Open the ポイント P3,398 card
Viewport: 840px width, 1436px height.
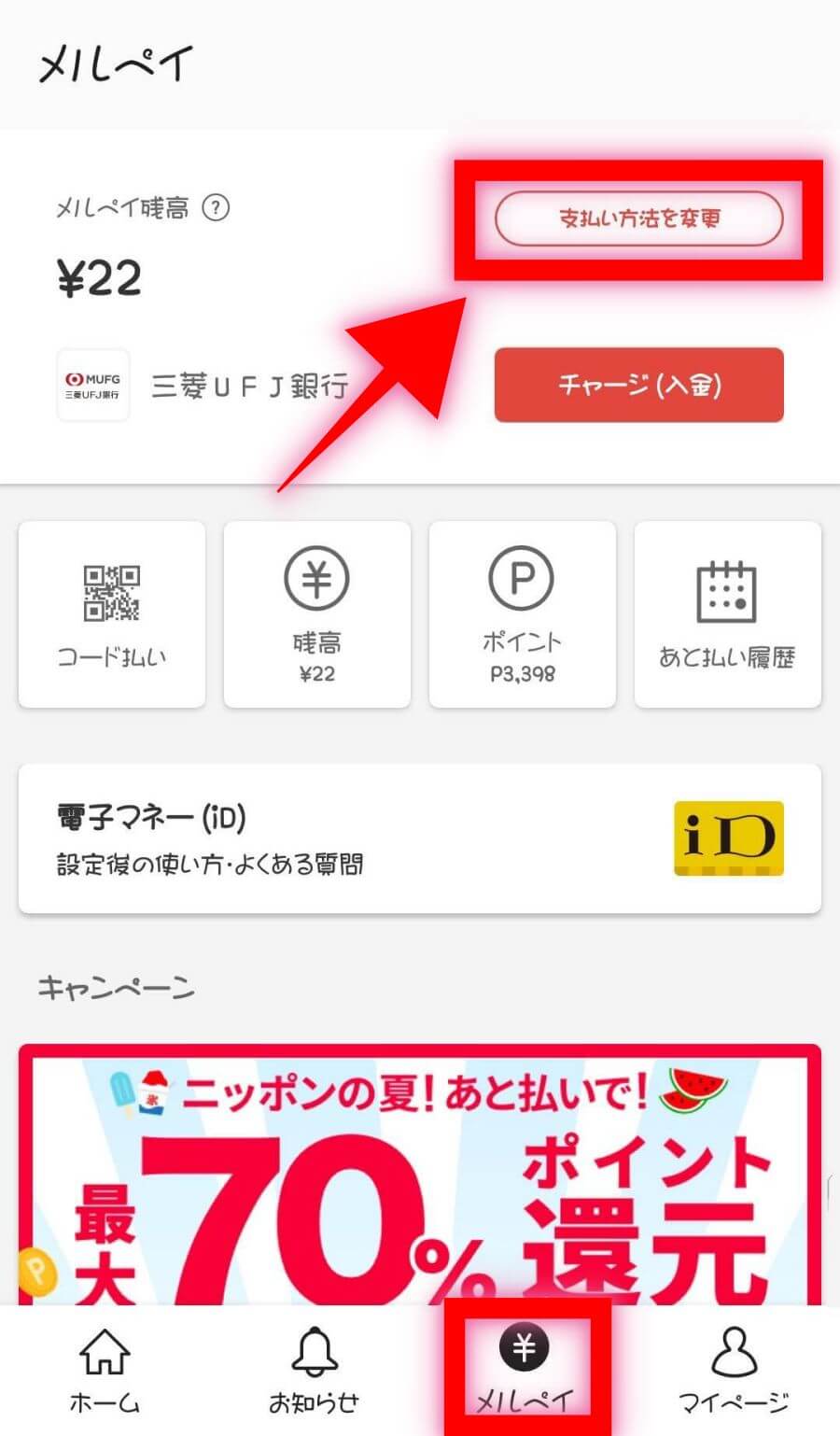[x=523, y=614]
